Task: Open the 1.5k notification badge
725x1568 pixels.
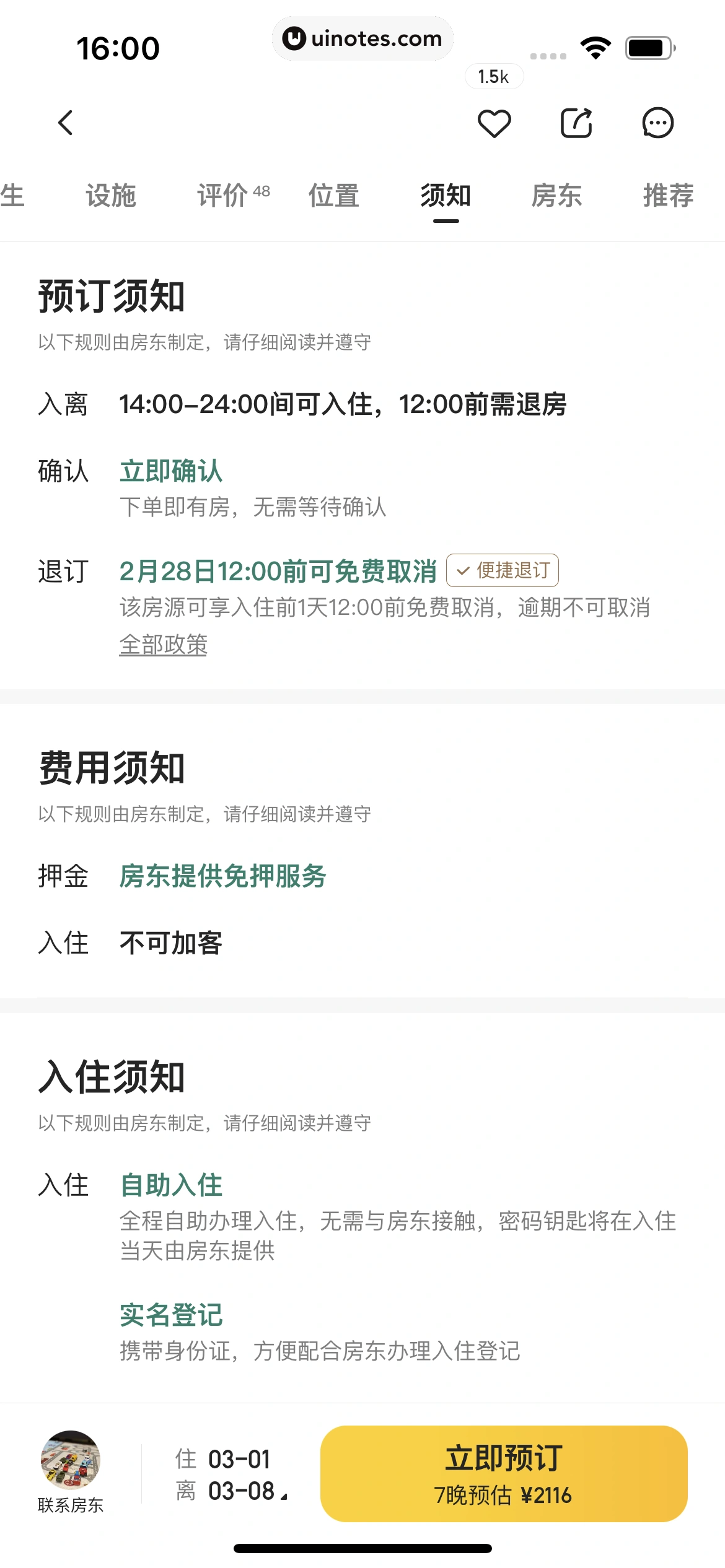Action: (x=493, y=76)
